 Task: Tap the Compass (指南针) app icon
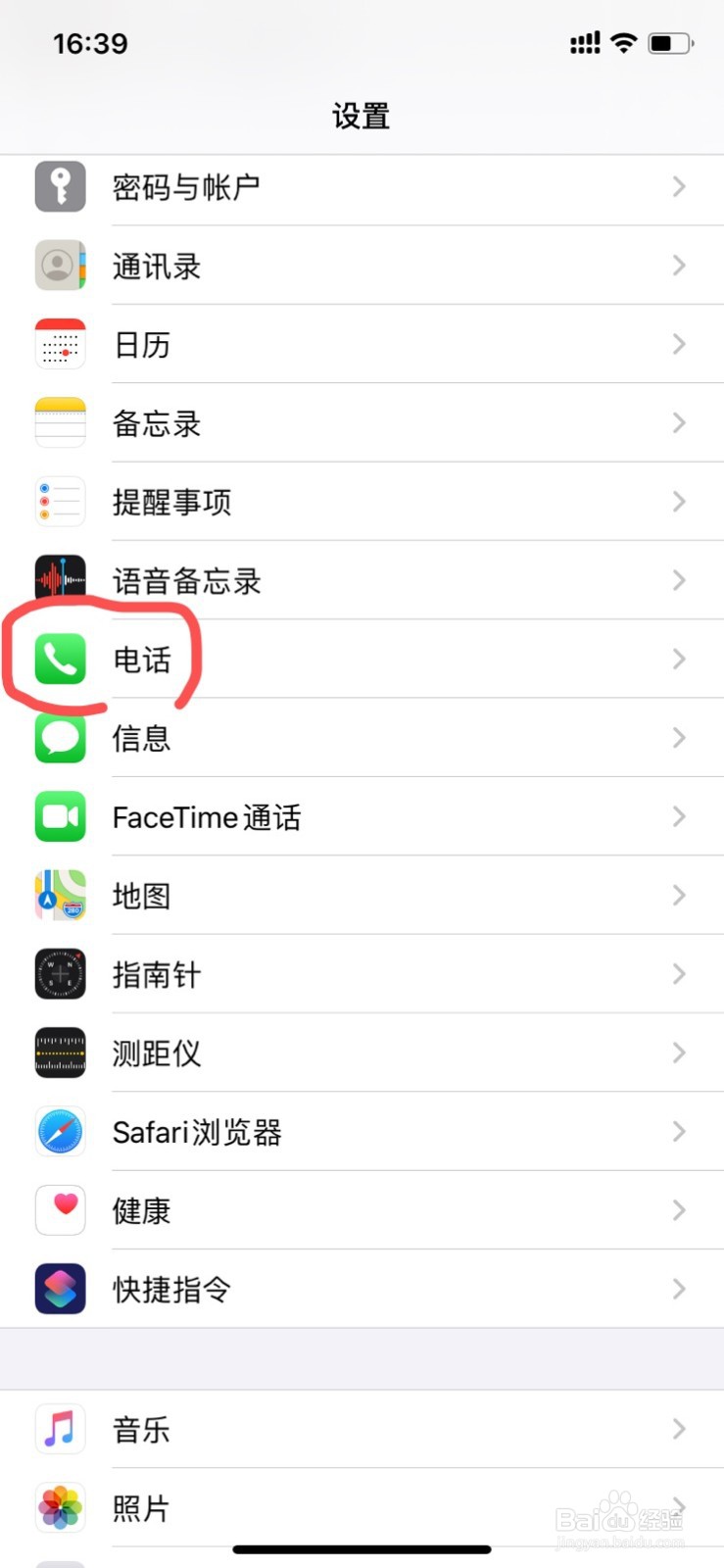point(60,974)
